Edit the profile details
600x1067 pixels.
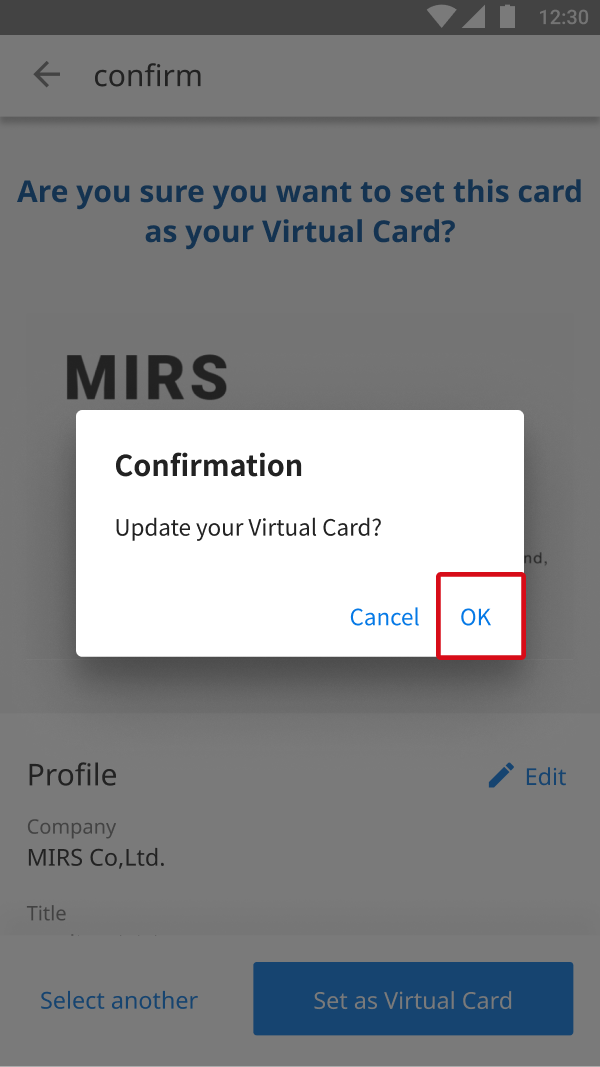528,776
